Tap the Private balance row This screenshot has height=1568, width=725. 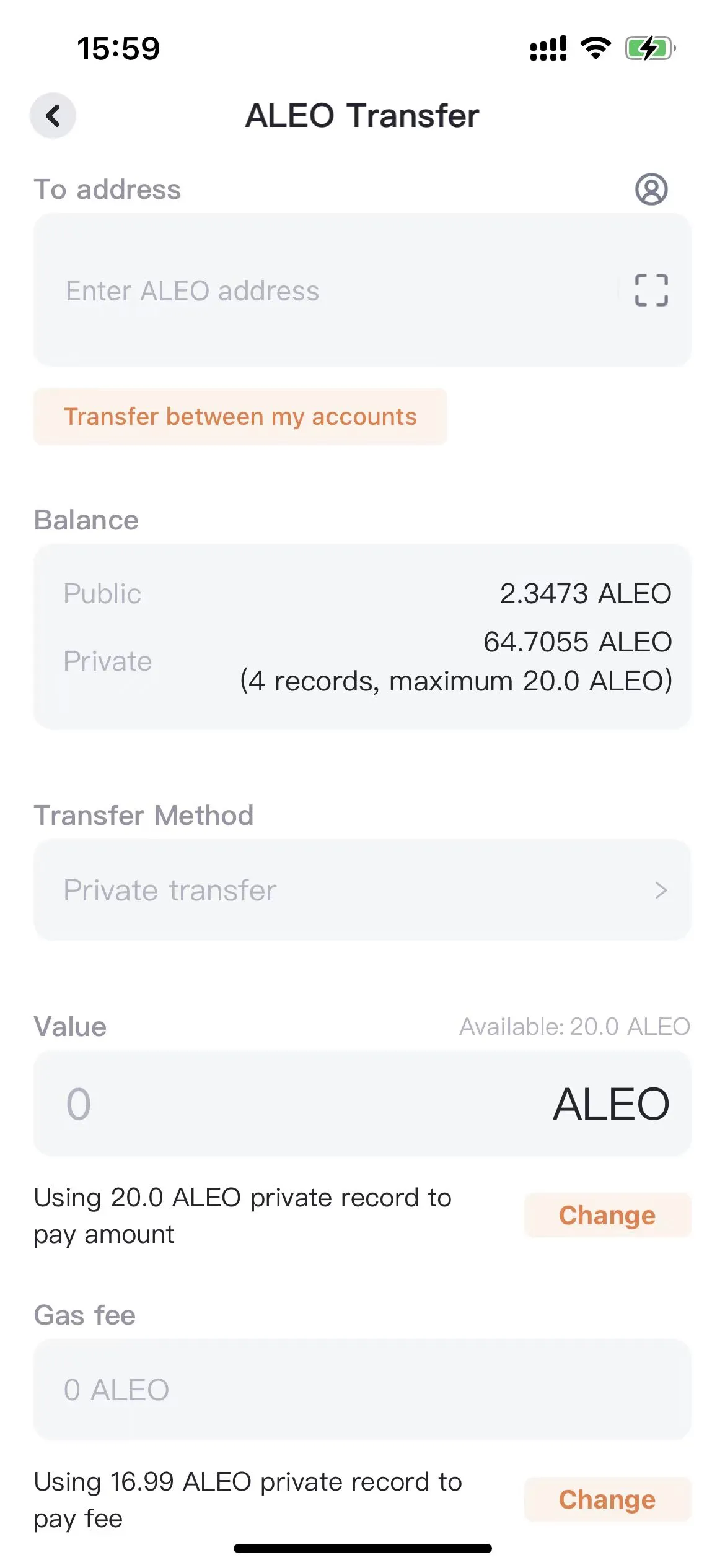(362, 660)
